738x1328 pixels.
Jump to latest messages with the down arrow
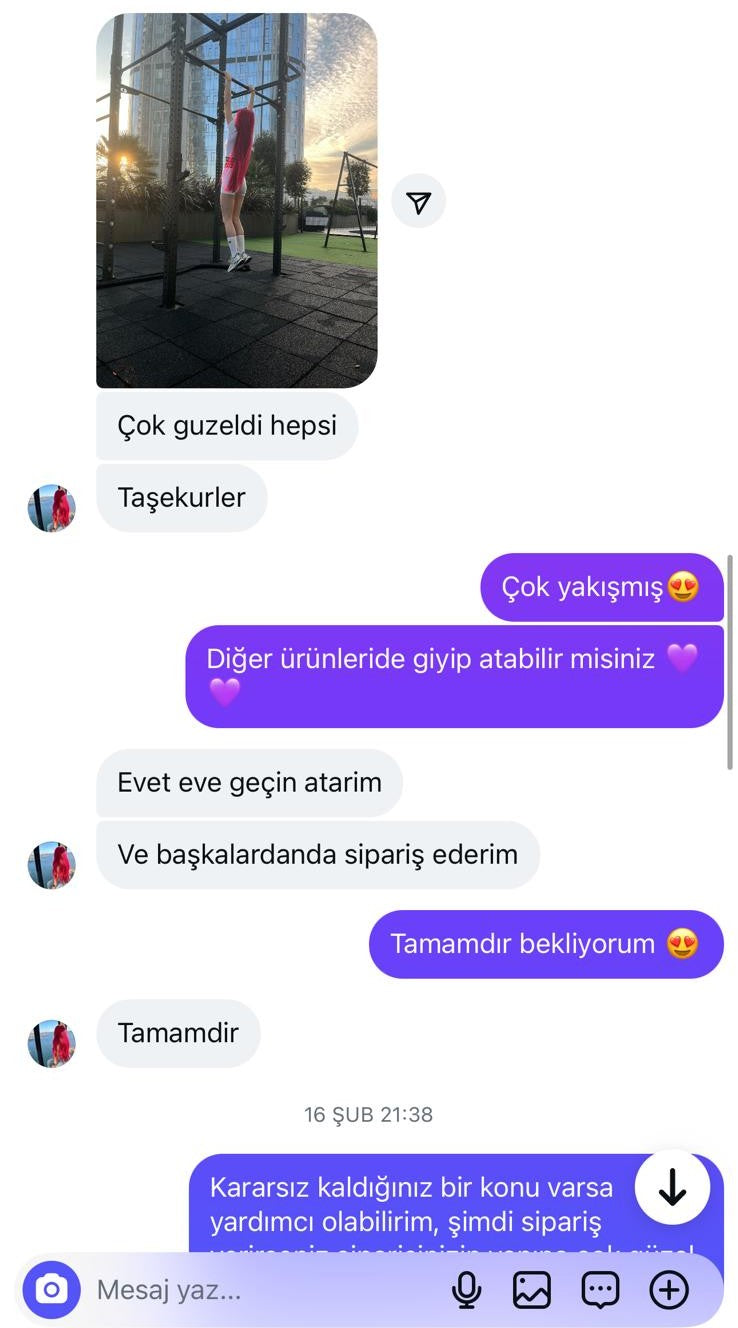pos(672,1187)
